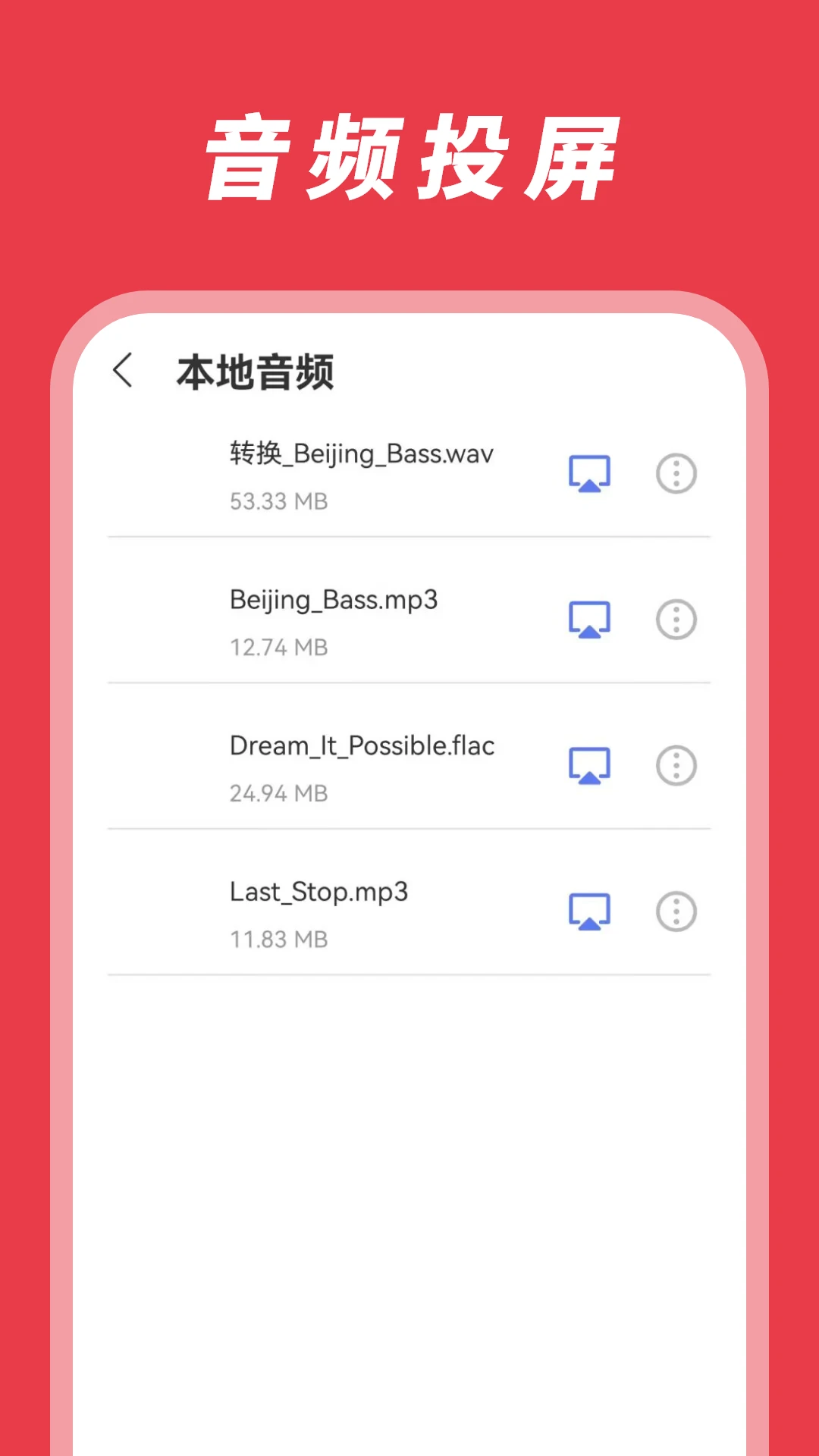
Task: Tap the cast icon beside Beijing_Bass.mp3
Action: pos(588,620)
